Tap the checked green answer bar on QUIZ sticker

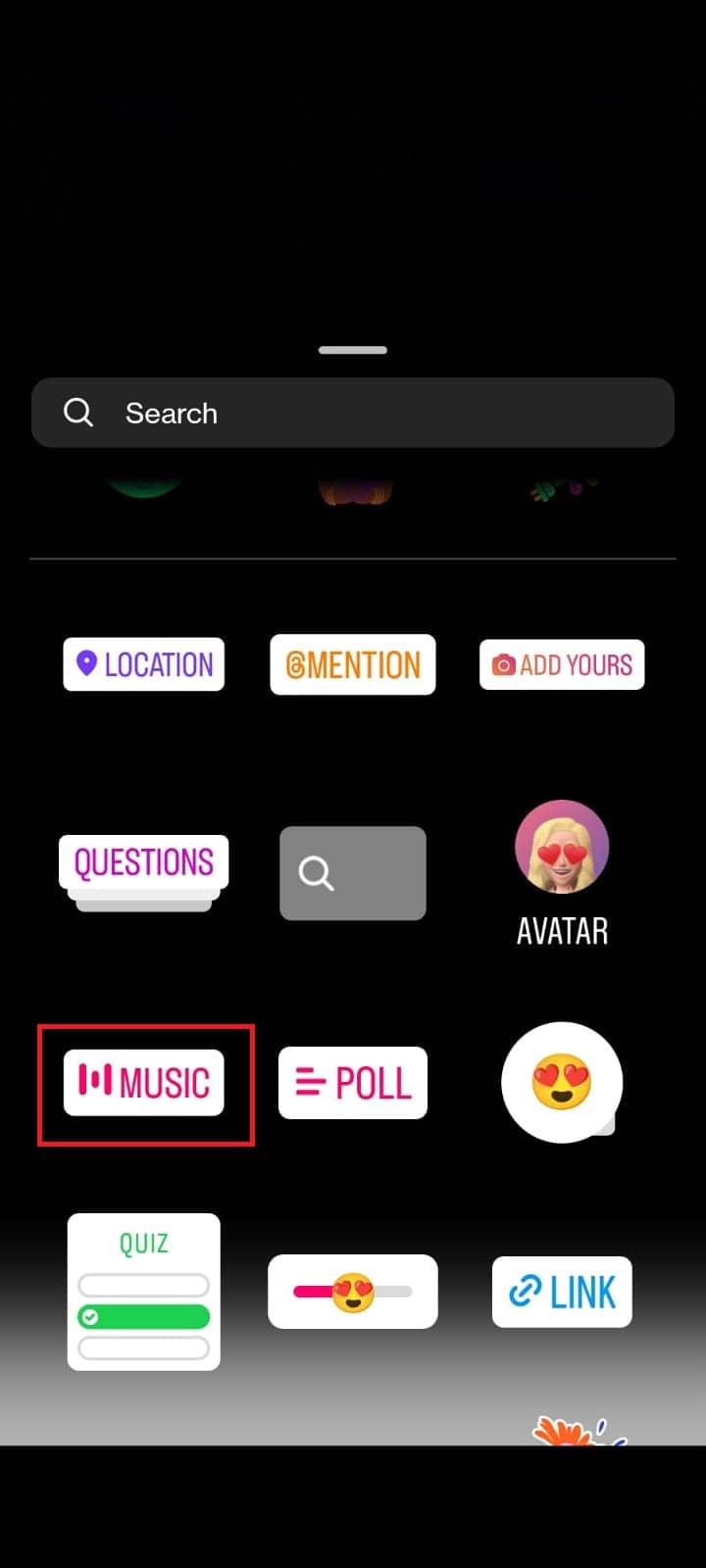pyautogui.click(x=143, y=1318)
